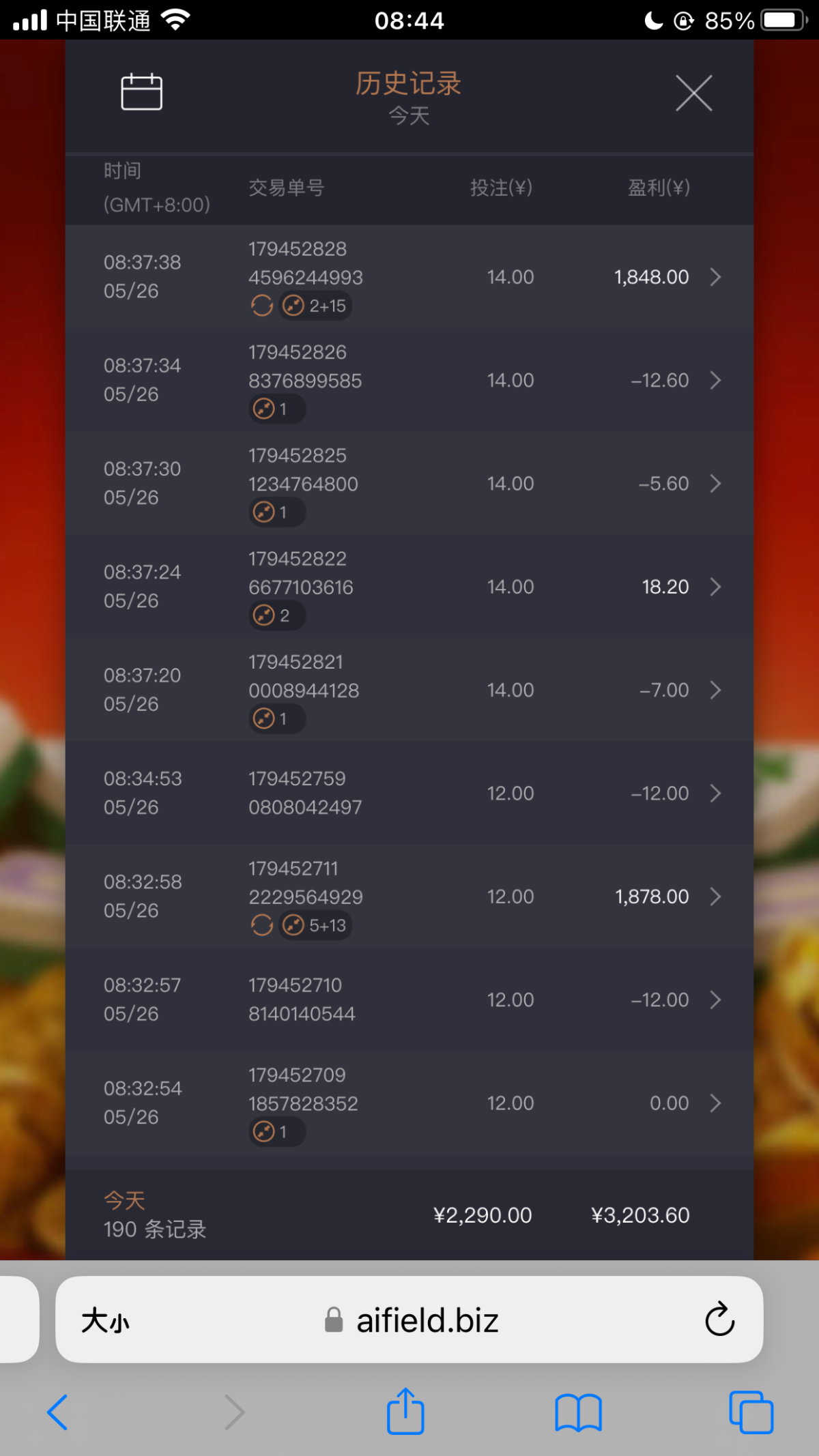Open the calendar date picker

coord(141,92)
